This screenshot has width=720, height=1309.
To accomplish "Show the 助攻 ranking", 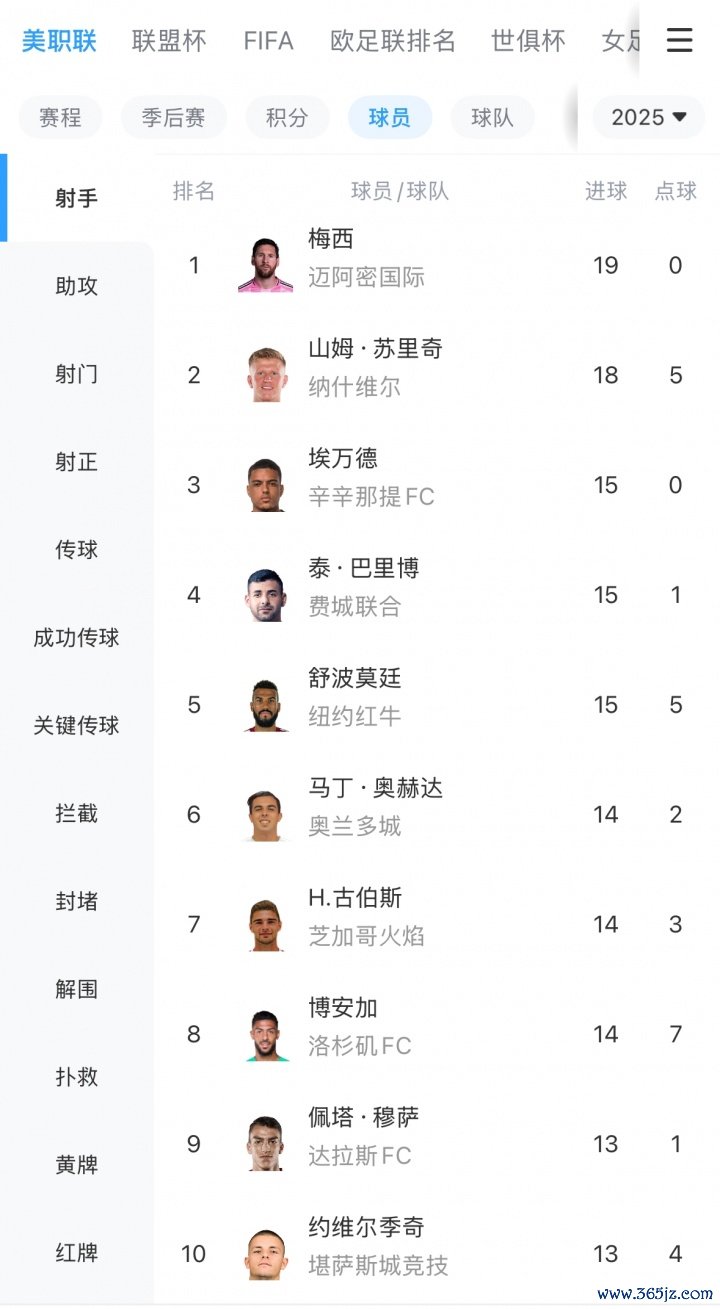I will [x=77, y=286].
